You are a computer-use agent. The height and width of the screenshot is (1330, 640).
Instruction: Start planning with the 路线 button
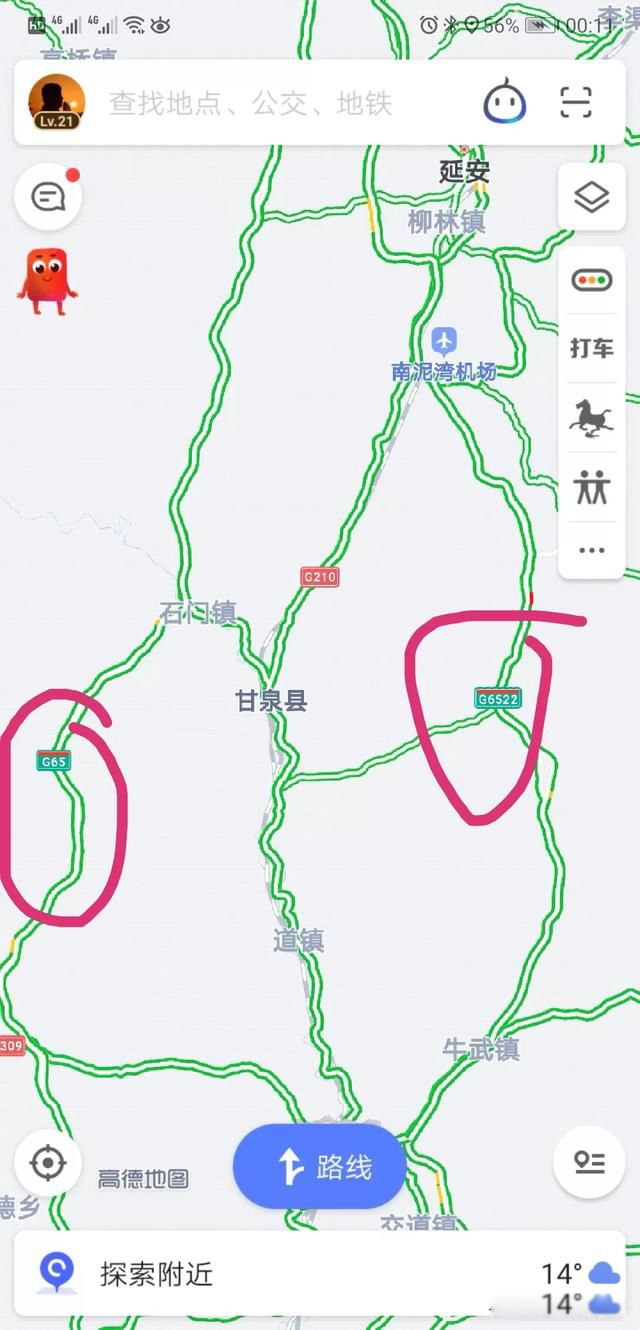point(320,1167)
